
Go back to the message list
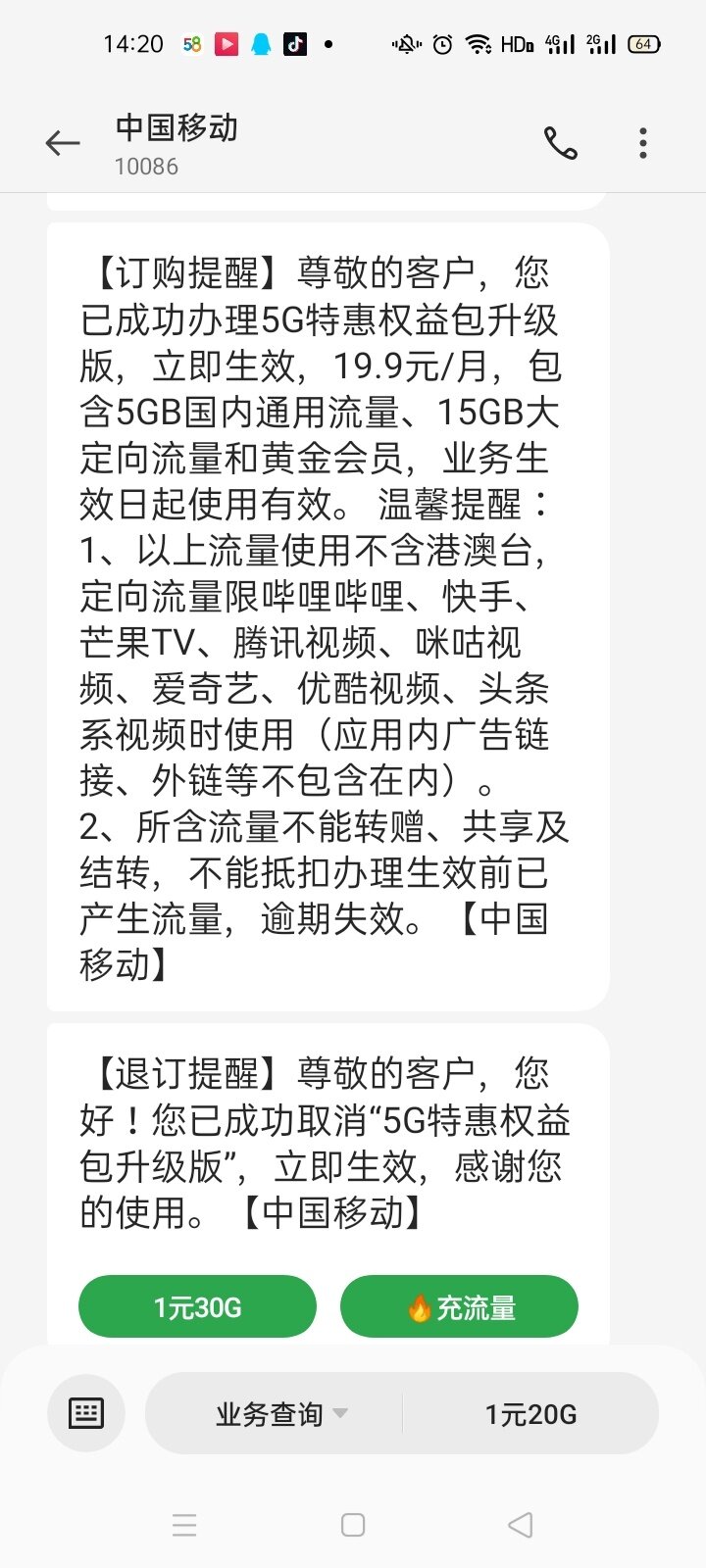click(x=63, y=143)
